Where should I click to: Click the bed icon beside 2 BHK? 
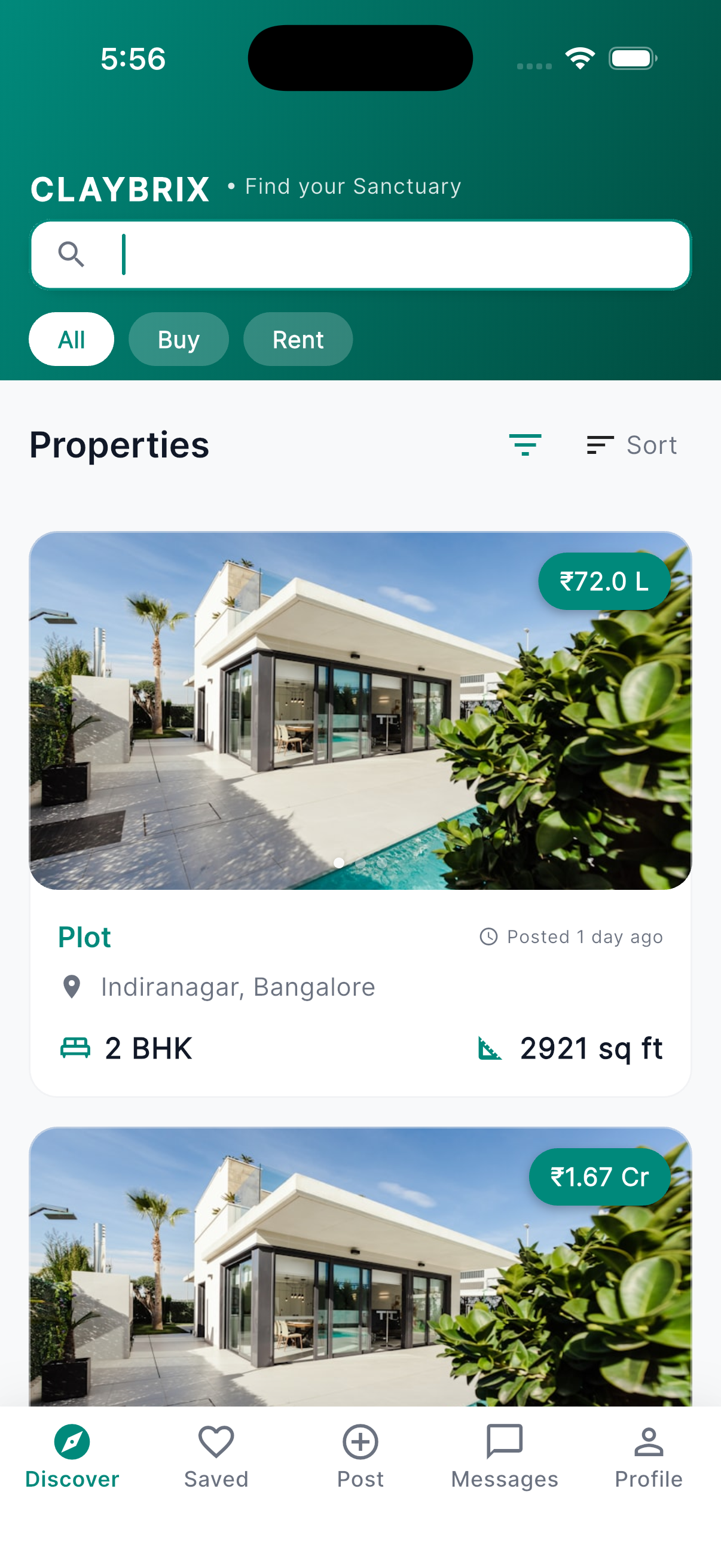(75, 1048)
